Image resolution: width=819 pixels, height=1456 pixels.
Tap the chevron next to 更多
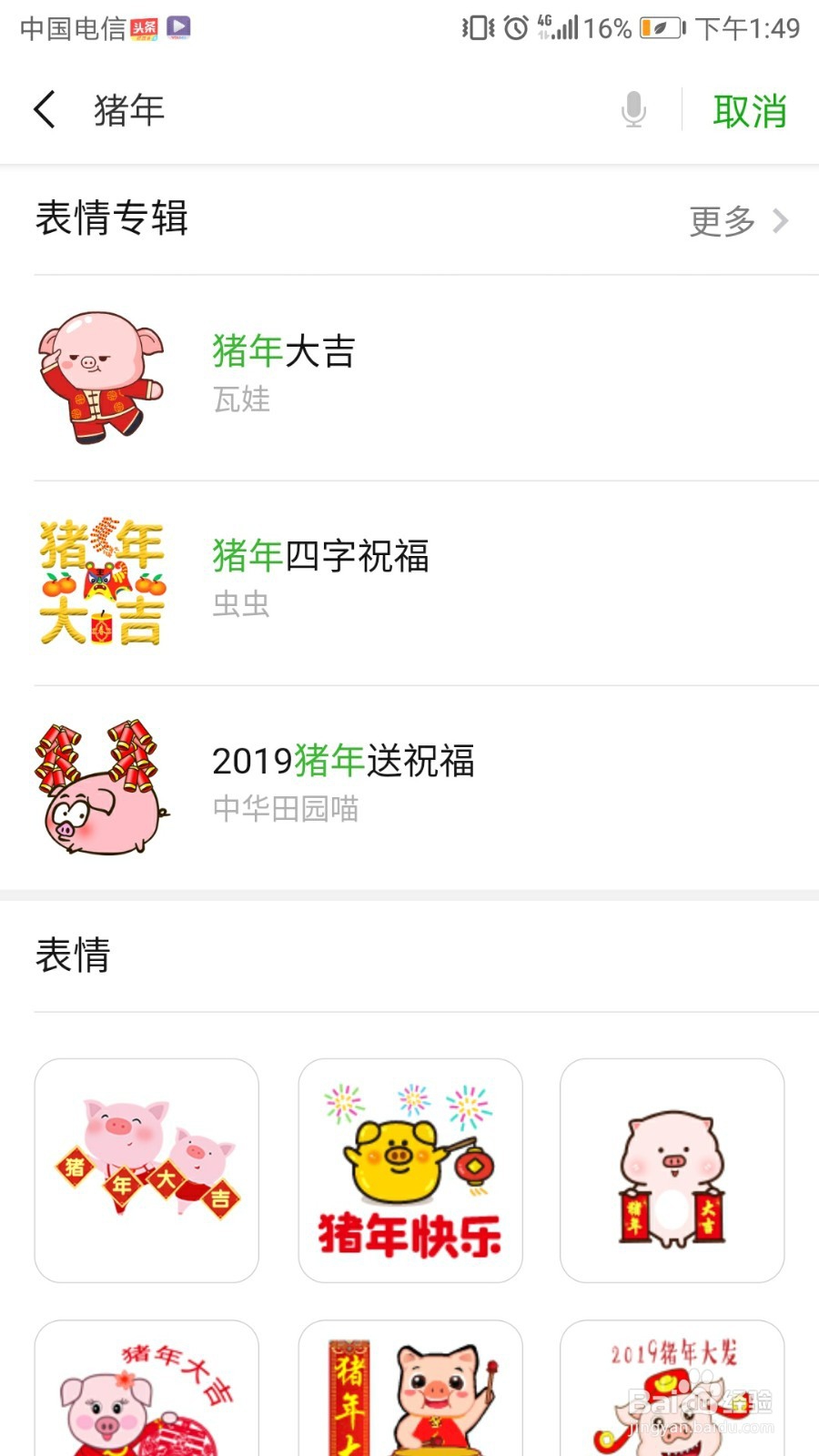coord(779,220)
